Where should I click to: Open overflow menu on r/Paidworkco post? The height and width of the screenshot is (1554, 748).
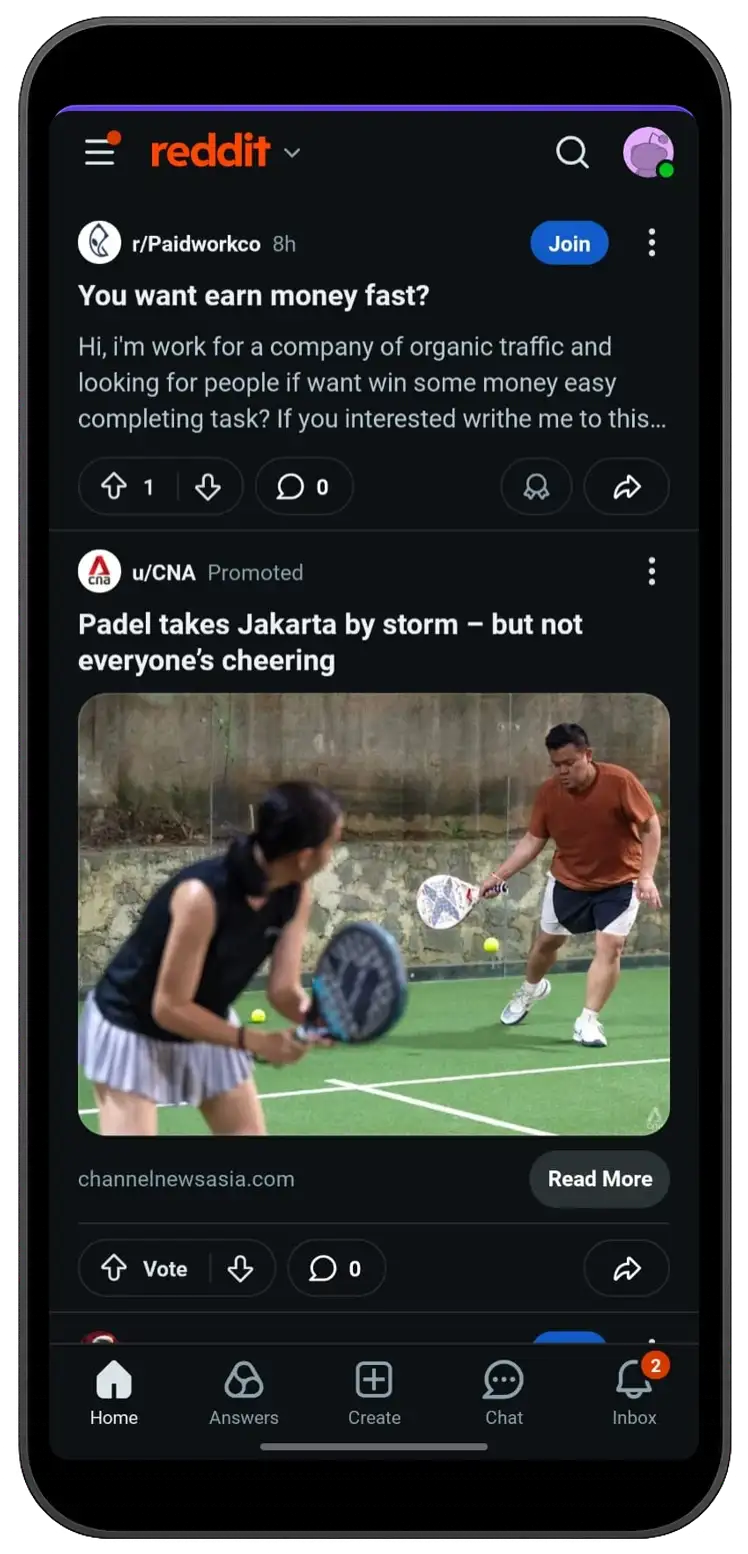click(x=652, y=243)
